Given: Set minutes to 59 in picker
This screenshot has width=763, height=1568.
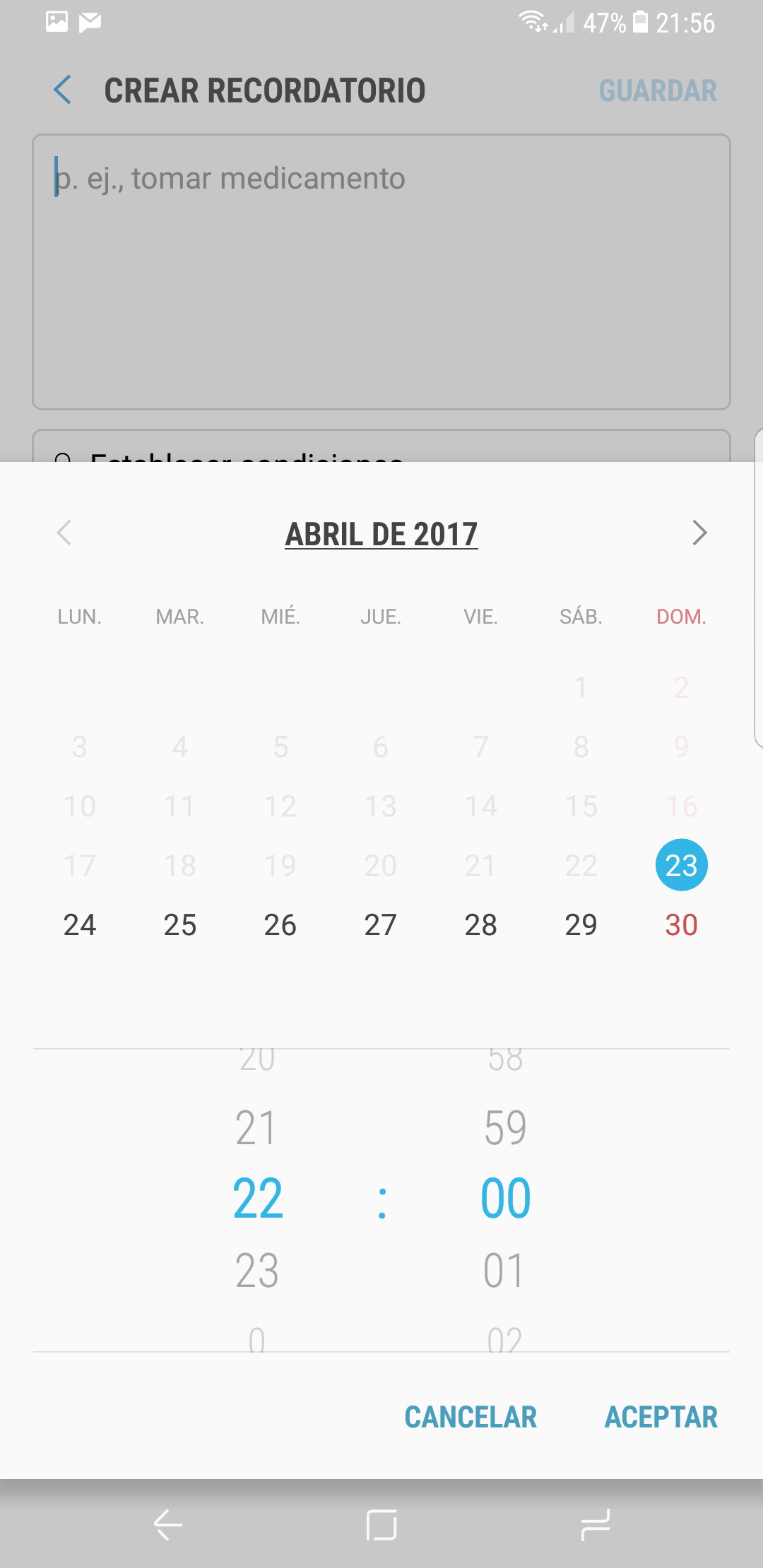Looking at the screenshot, I should pyautogui.click(x=505, y=1128).
